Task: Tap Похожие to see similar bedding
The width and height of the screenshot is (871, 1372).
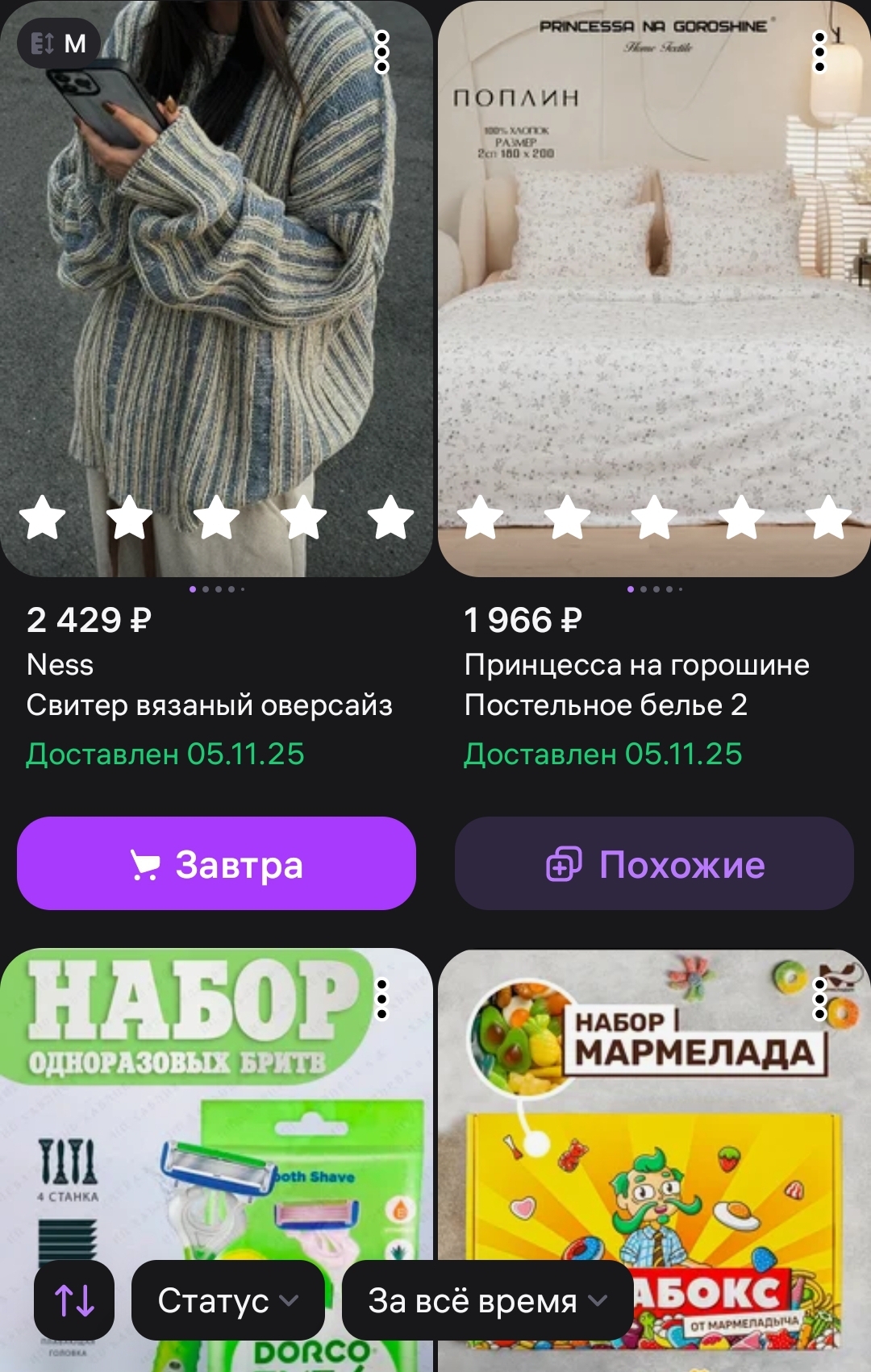Action: pyautogui.click(x=653, y=864)
